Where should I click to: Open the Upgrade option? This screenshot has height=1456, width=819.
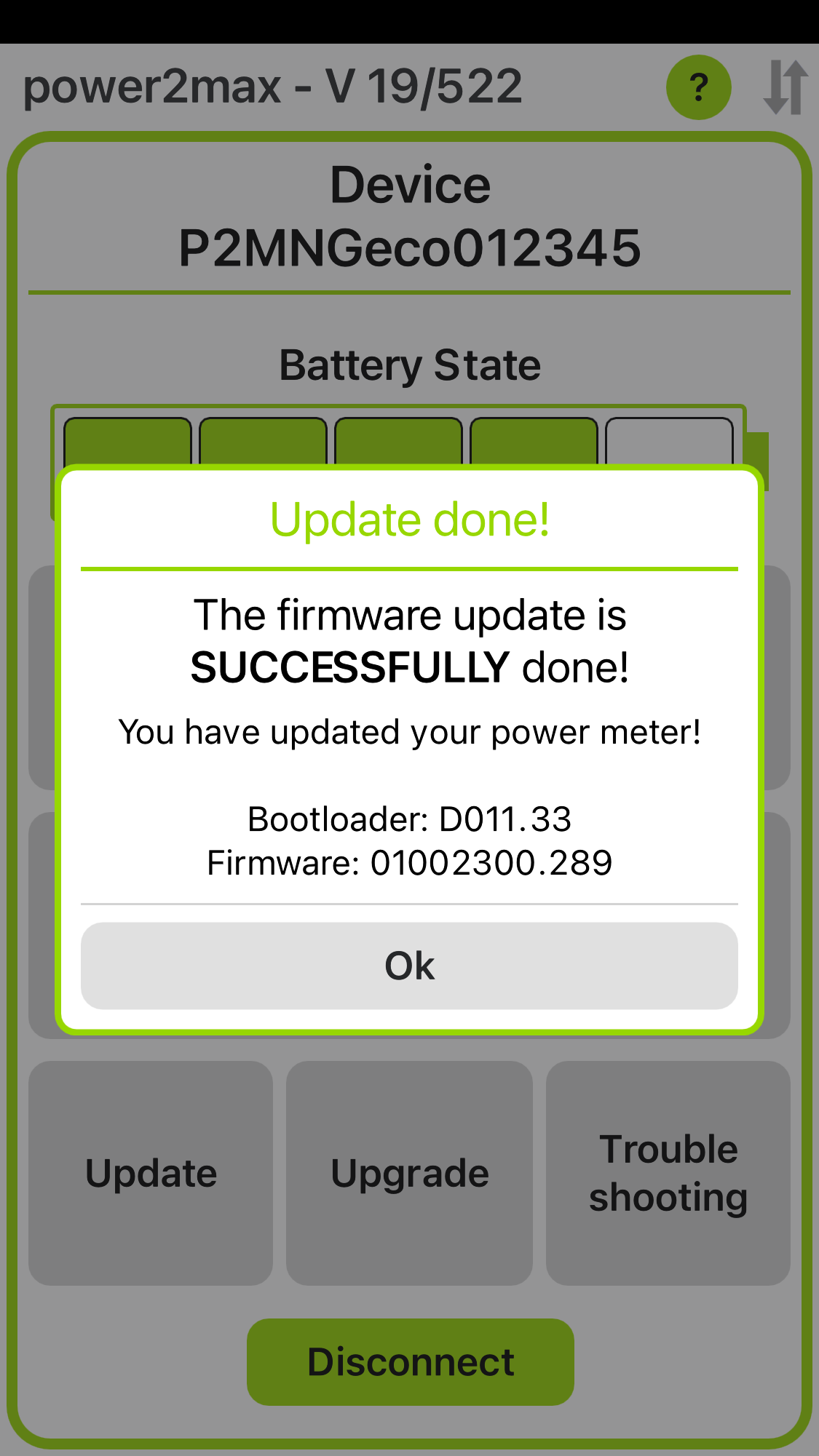[409, 1173]
